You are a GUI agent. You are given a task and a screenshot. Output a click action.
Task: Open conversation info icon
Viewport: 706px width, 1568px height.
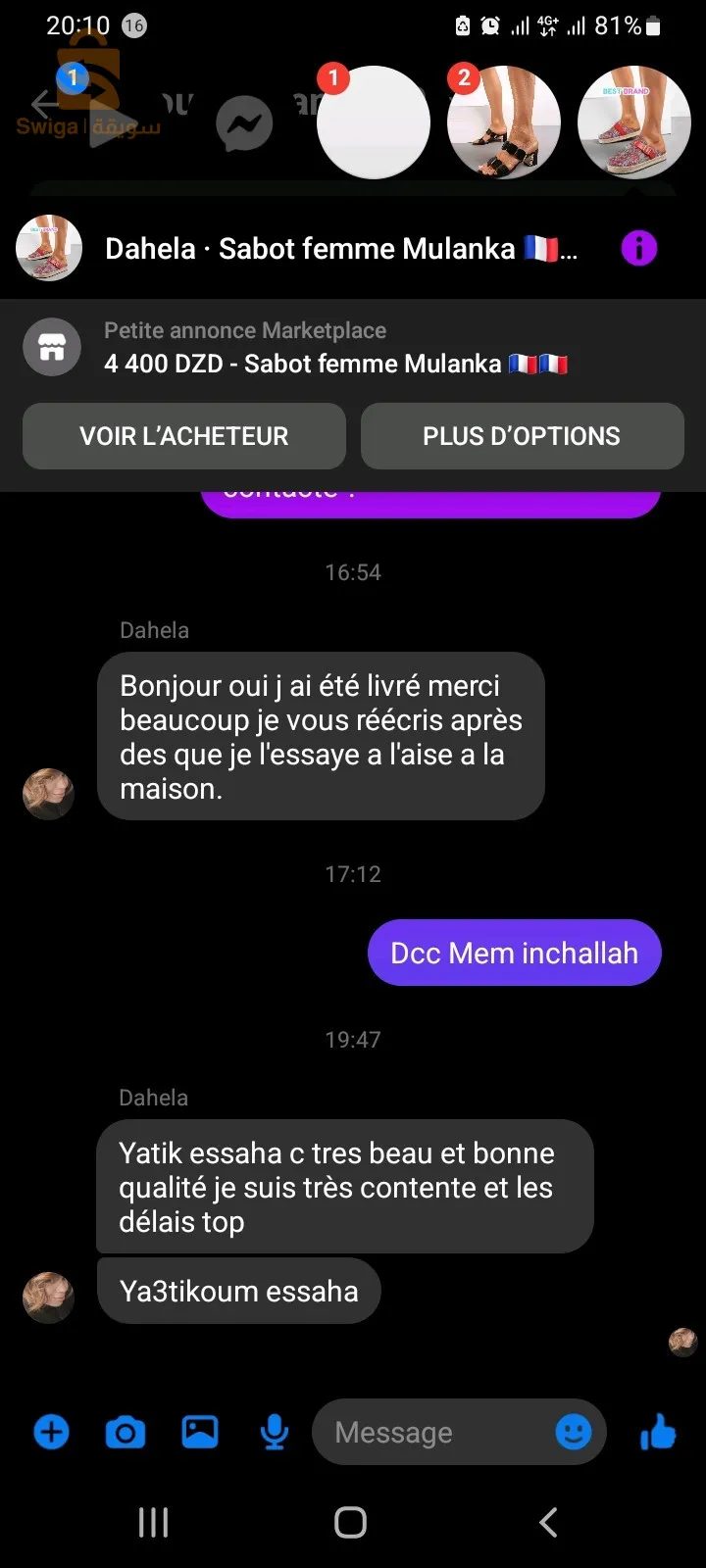pos(638,248)
